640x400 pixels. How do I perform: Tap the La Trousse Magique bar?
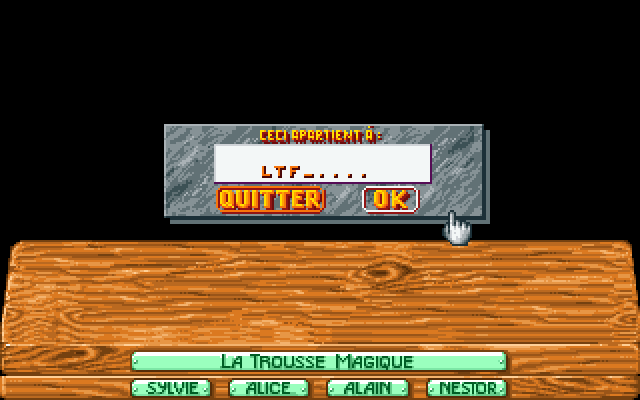pyautogui.click(x=318, y=361)
